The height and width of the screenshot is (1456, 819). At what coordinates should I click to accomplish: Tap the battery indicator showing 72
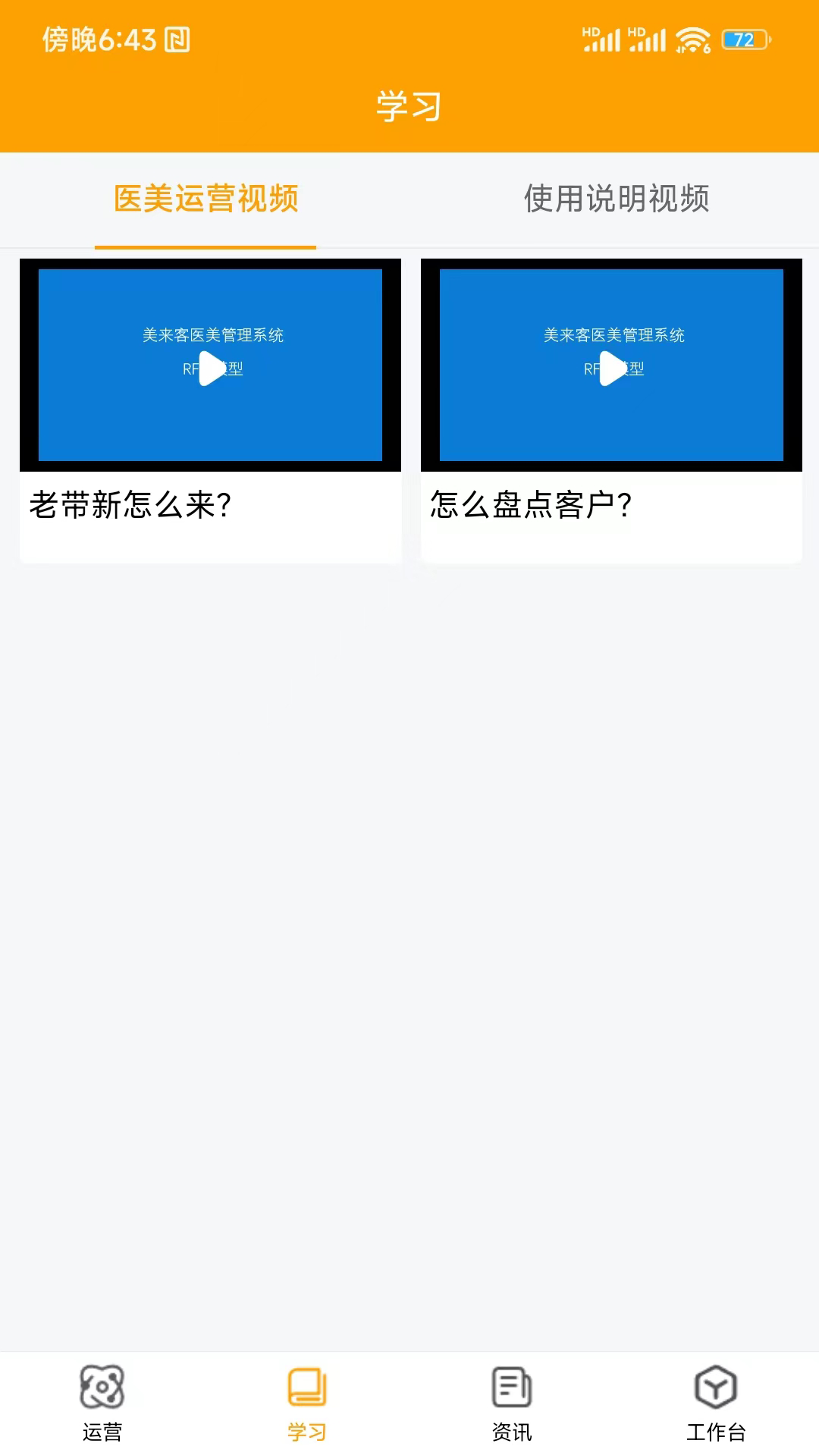[741, 39]
